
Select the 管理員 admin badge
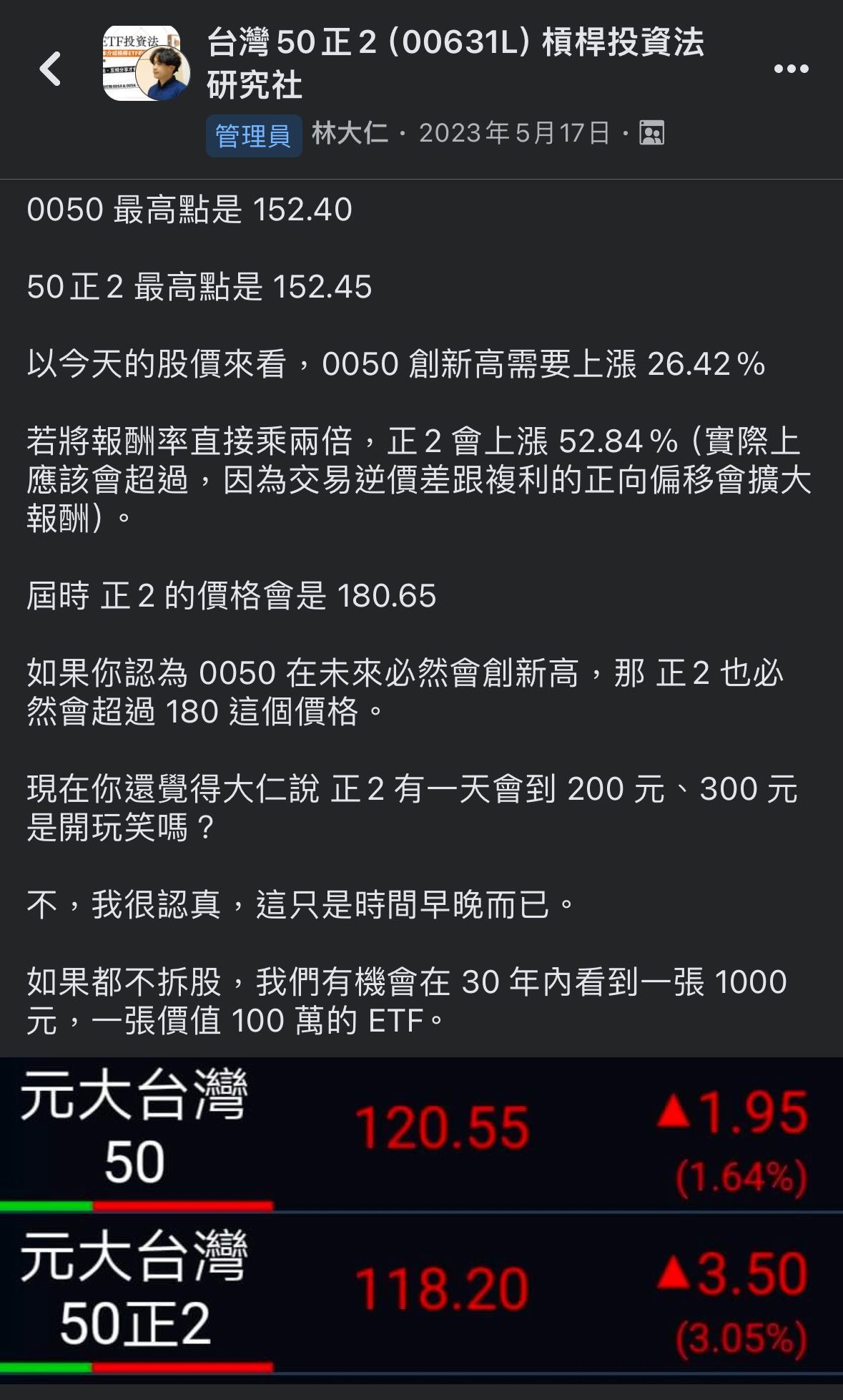tap(255, 133)
